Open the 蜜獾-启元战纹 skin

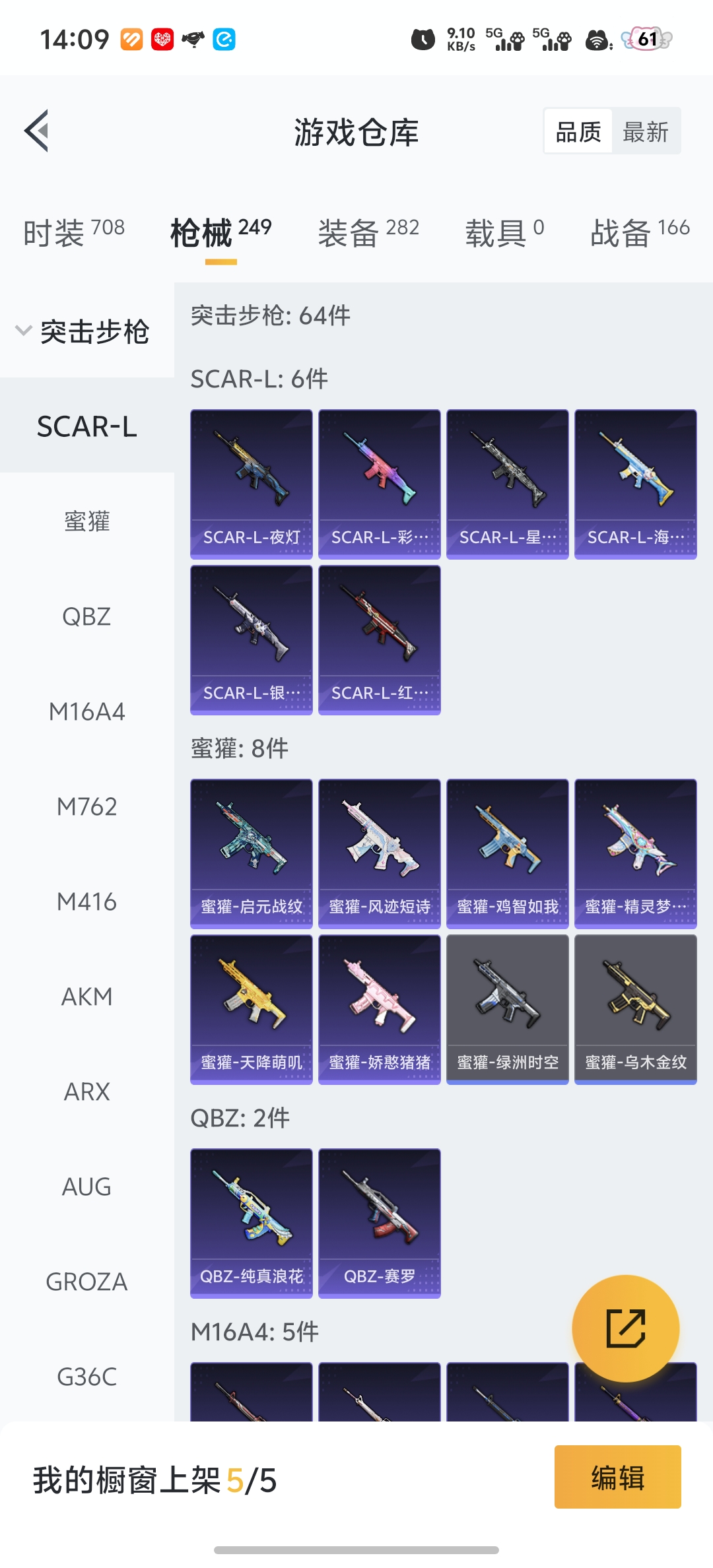tap(252, 853)
